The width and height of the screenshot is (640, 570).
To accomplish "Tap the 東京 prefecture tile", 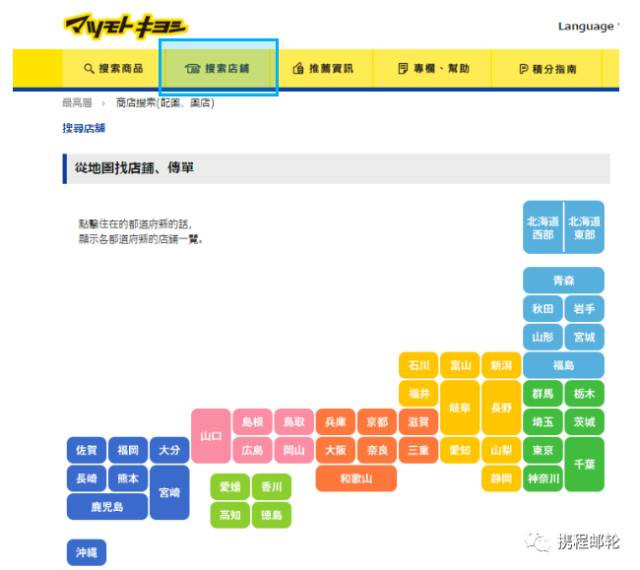I will click(x=543, y=450).
